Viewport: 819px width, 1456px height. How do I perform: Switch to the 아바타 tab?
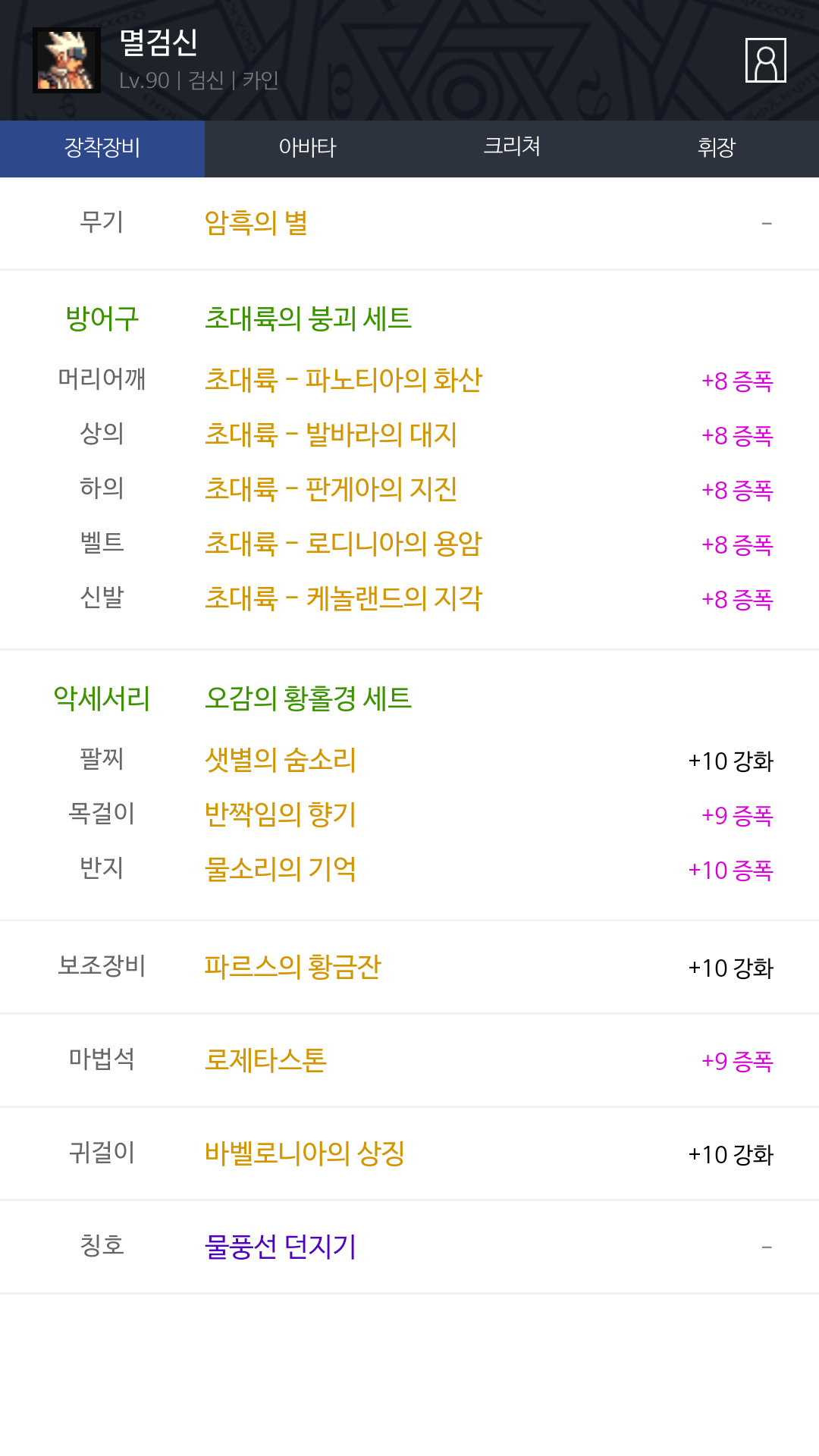(x=307, y=148)
